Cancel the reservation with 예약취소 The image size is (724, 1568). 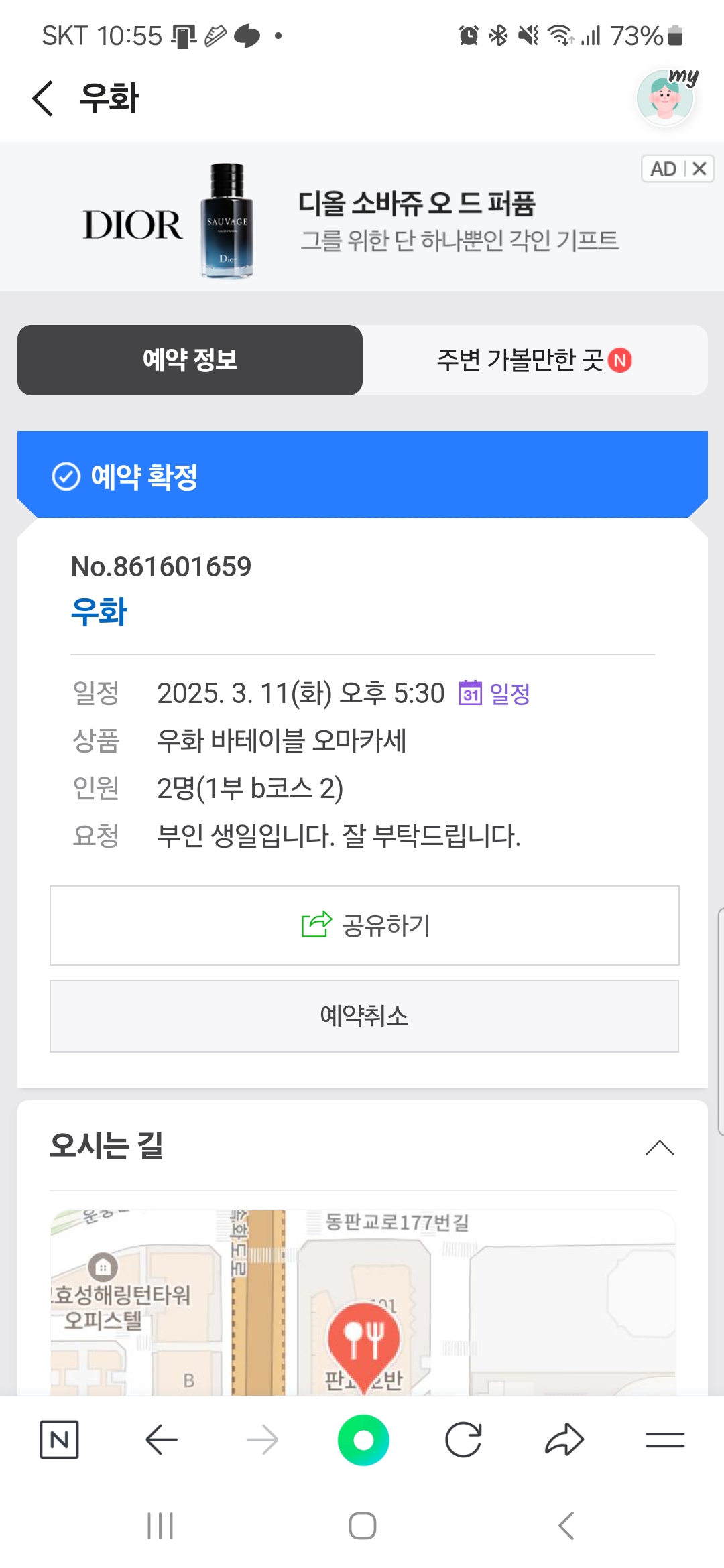(365, 1016)
